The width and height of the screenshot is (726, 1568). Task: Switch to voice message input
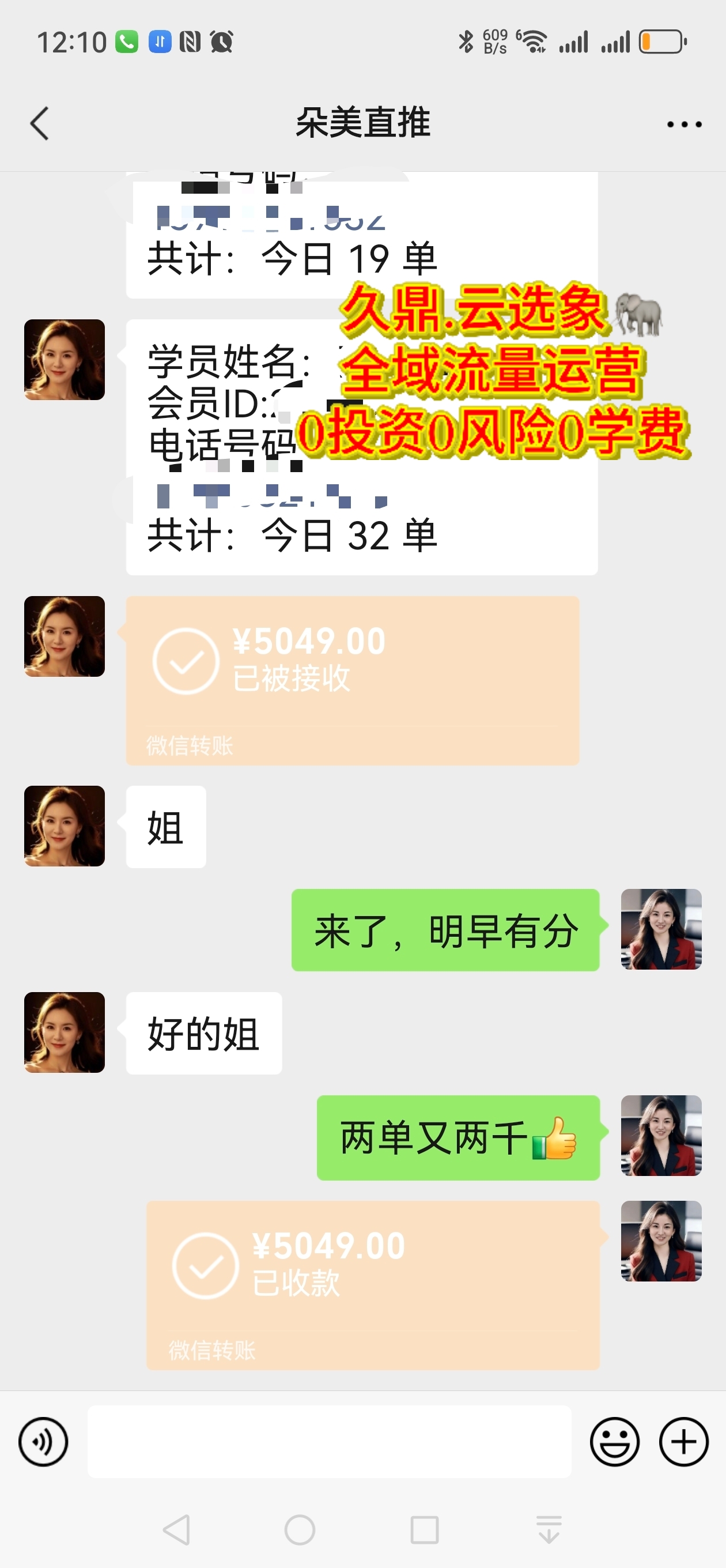pyautogui.click(x=43, y=1441)
